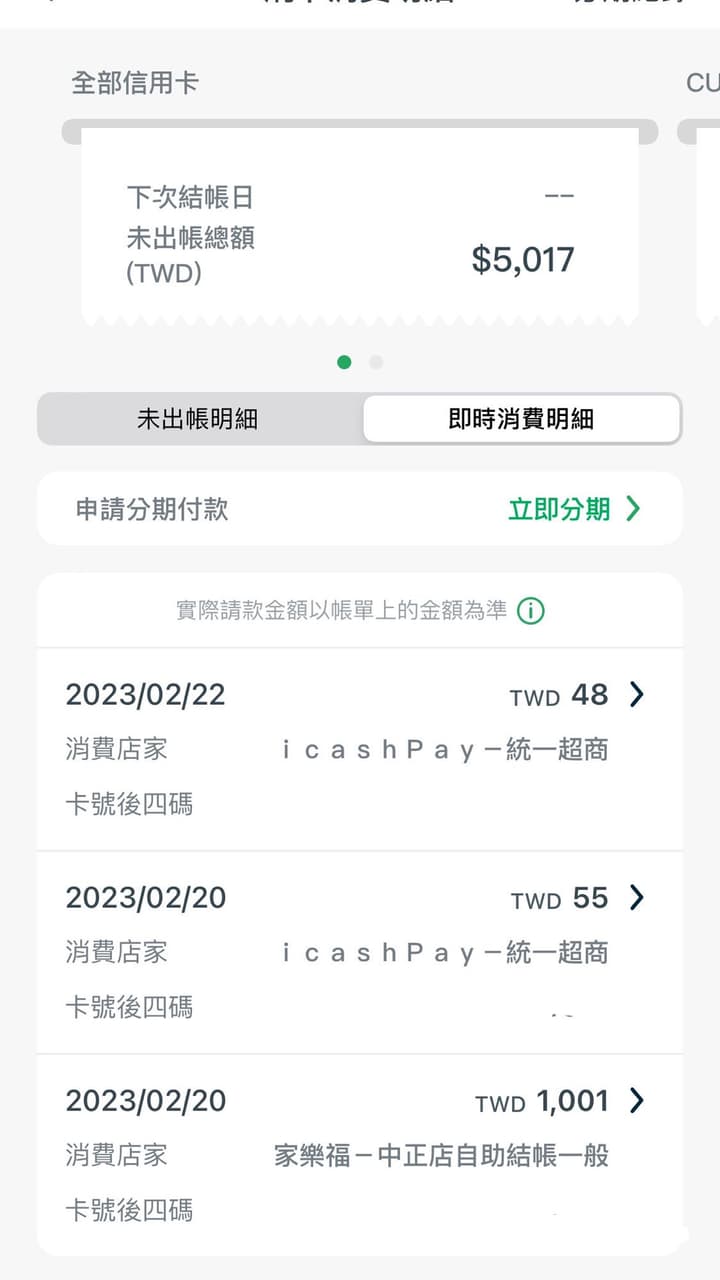Tap the info icon beside 實際請款金額 notice
Screen dimensions: 720x1280
530,610
